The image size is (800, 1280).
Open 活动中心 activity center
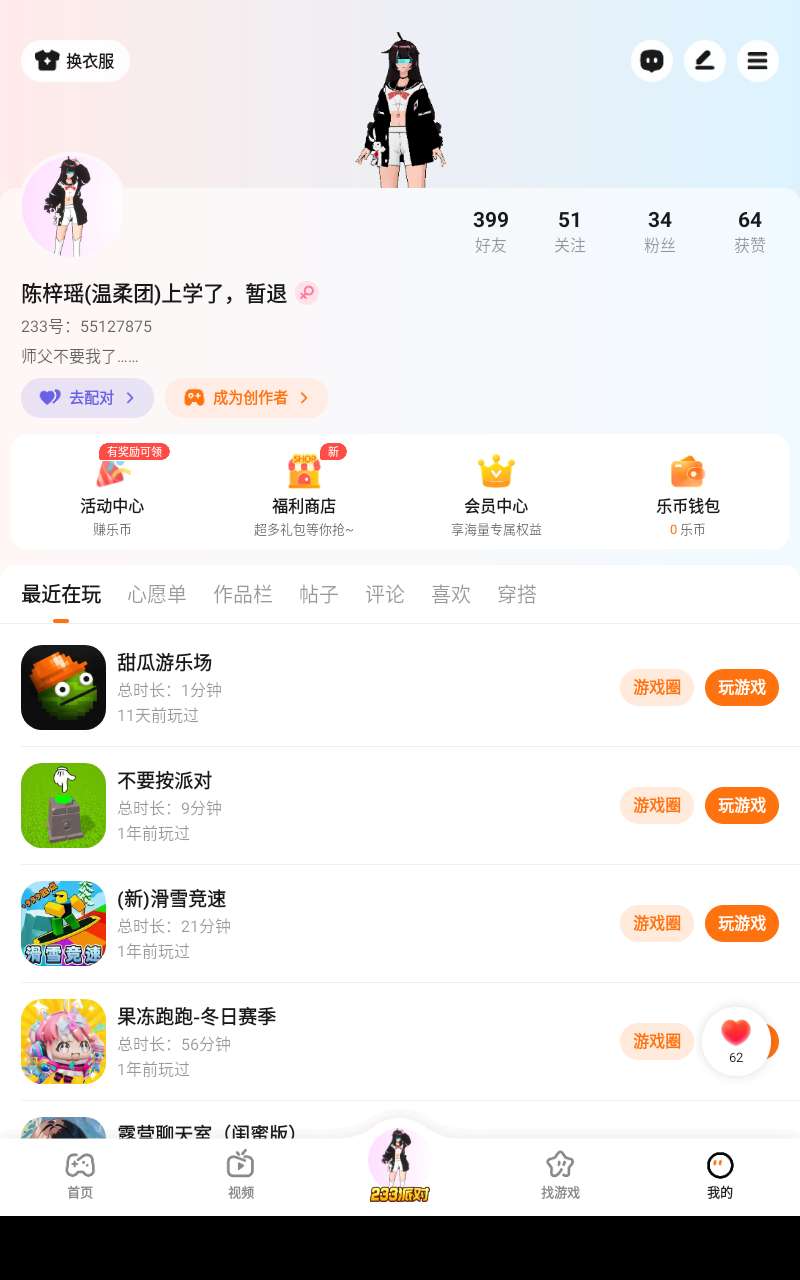[x=112, y=492]
